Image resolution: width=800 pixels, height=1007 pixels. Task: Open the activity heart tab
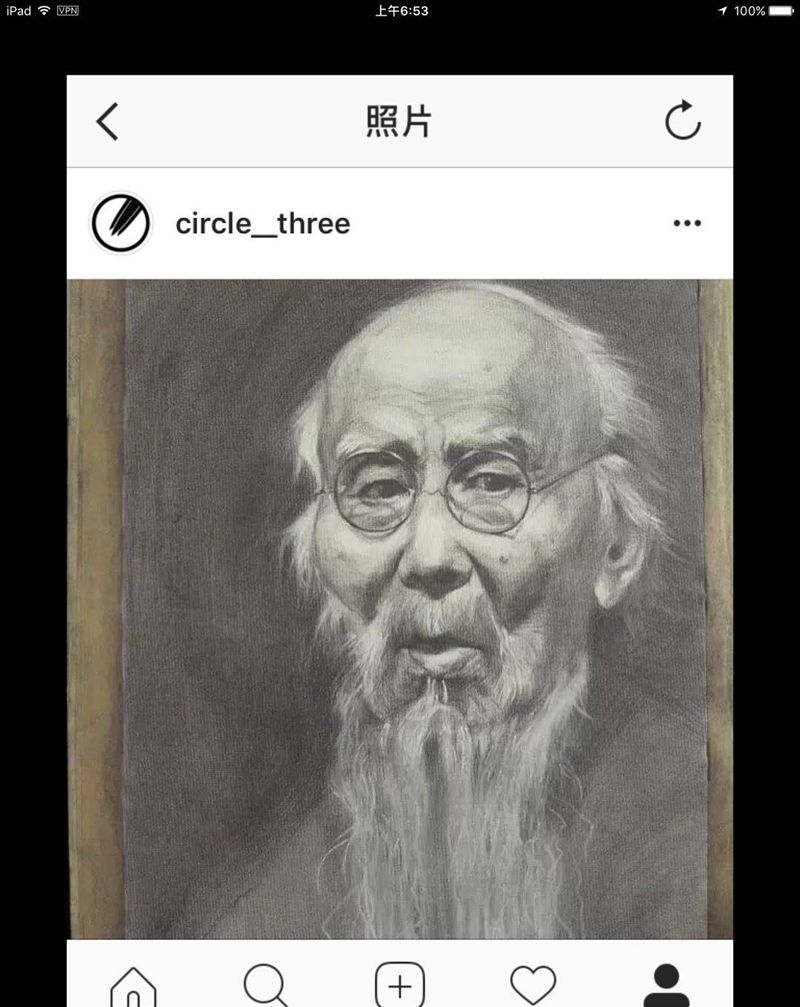point(533,985)
